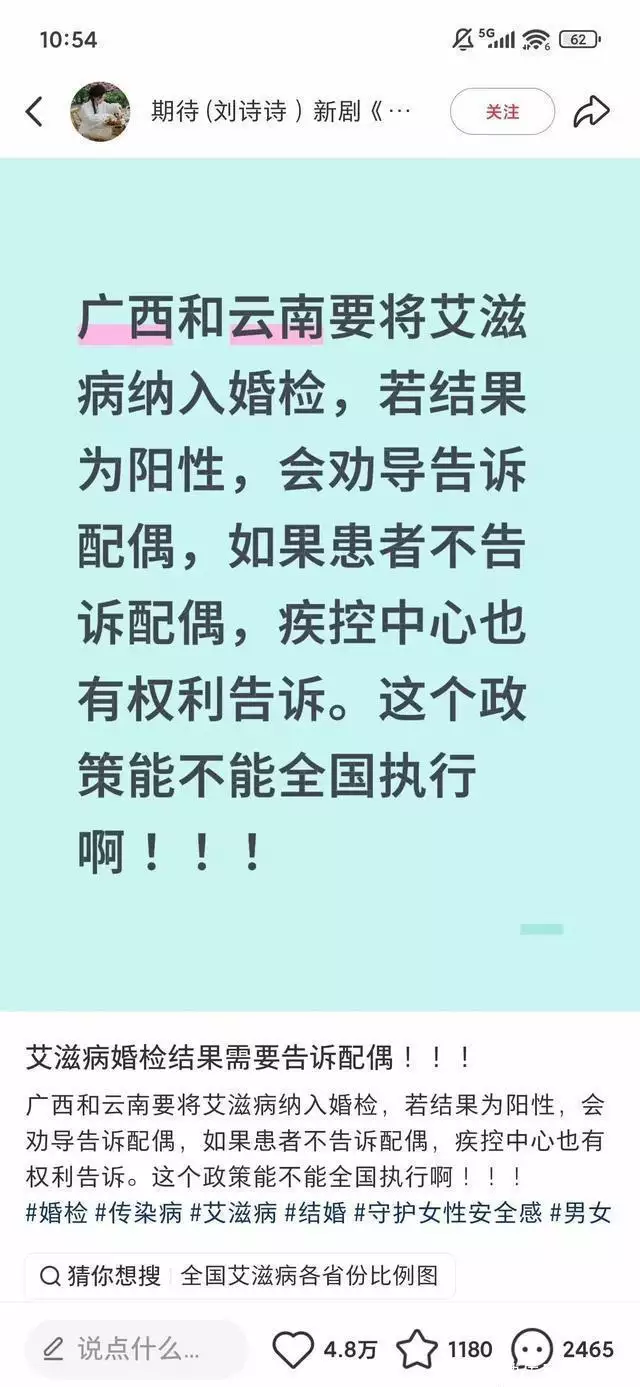Open the #守护女性安全感 hashtag
The image size is (640, 1387).
click(x=448, y=1213)
